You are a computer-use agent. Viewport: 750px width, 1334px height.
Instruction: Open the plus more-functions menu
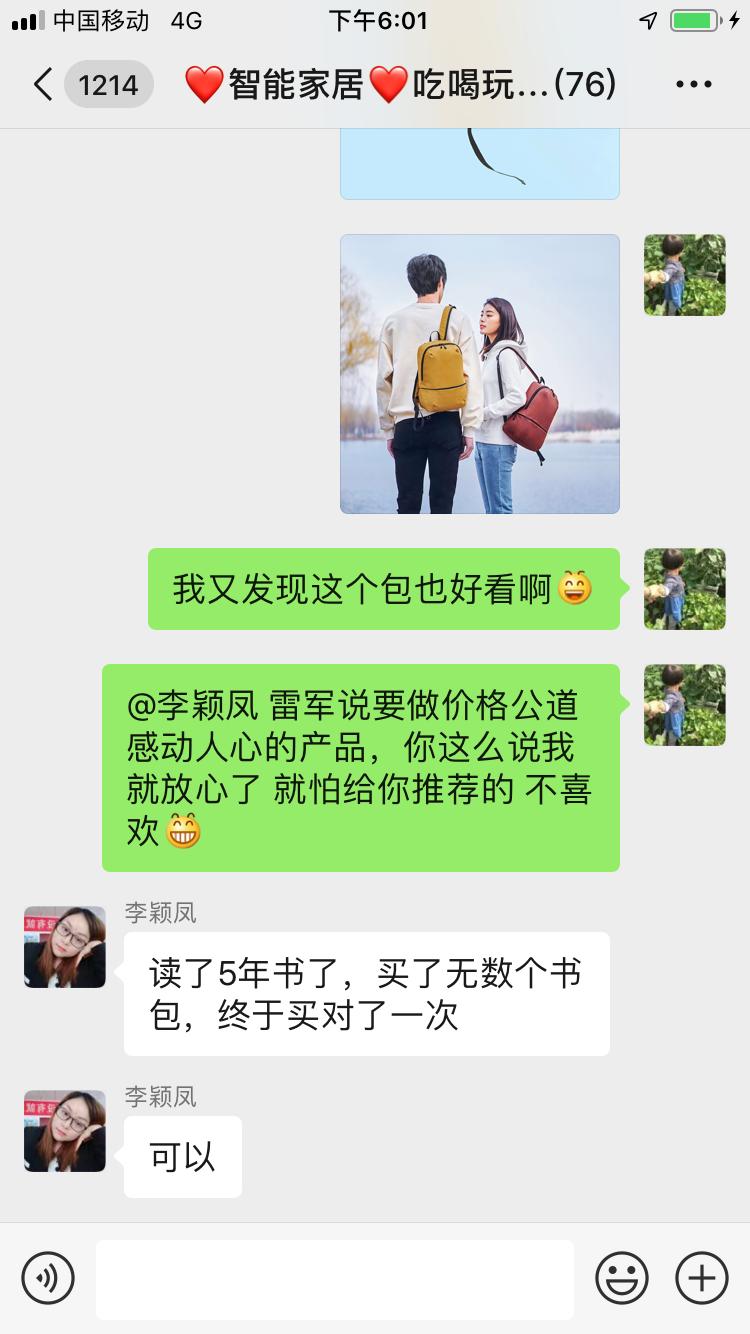(701, 1278)
